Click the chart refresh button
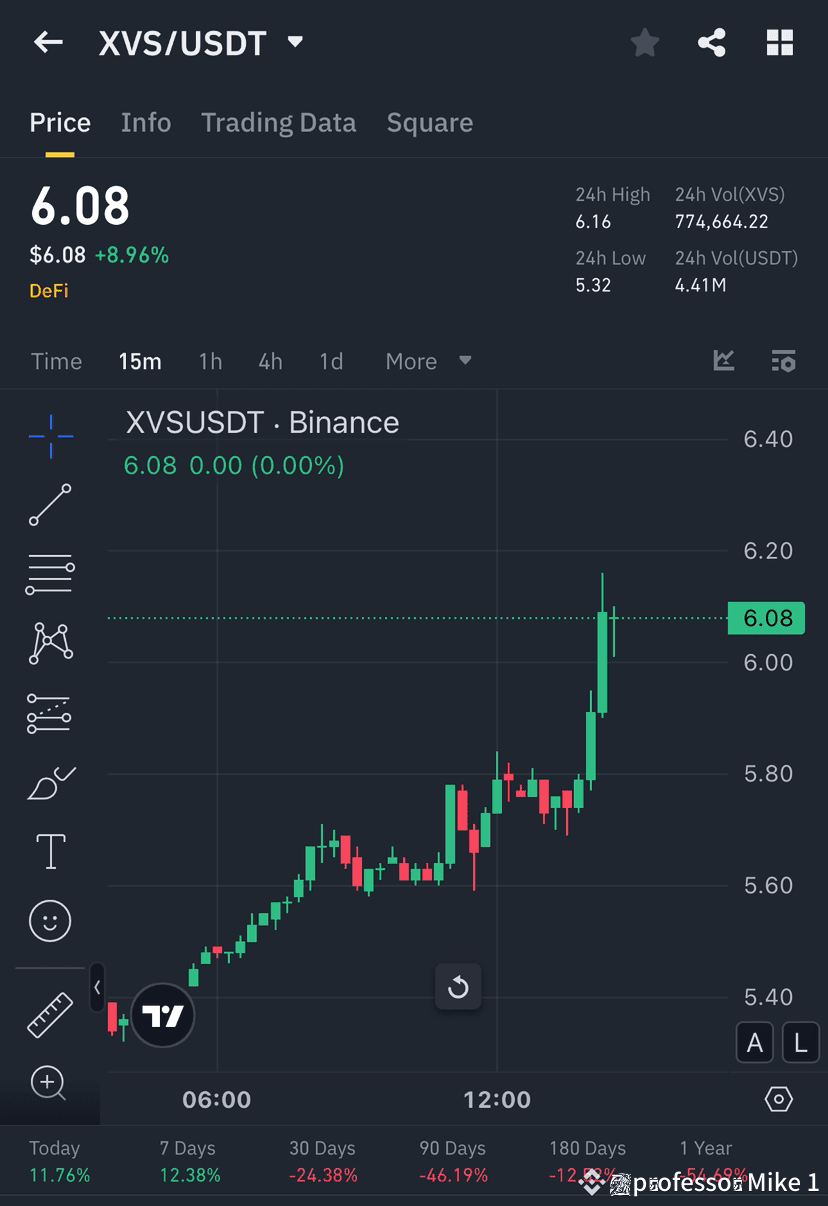 (458, 987)
